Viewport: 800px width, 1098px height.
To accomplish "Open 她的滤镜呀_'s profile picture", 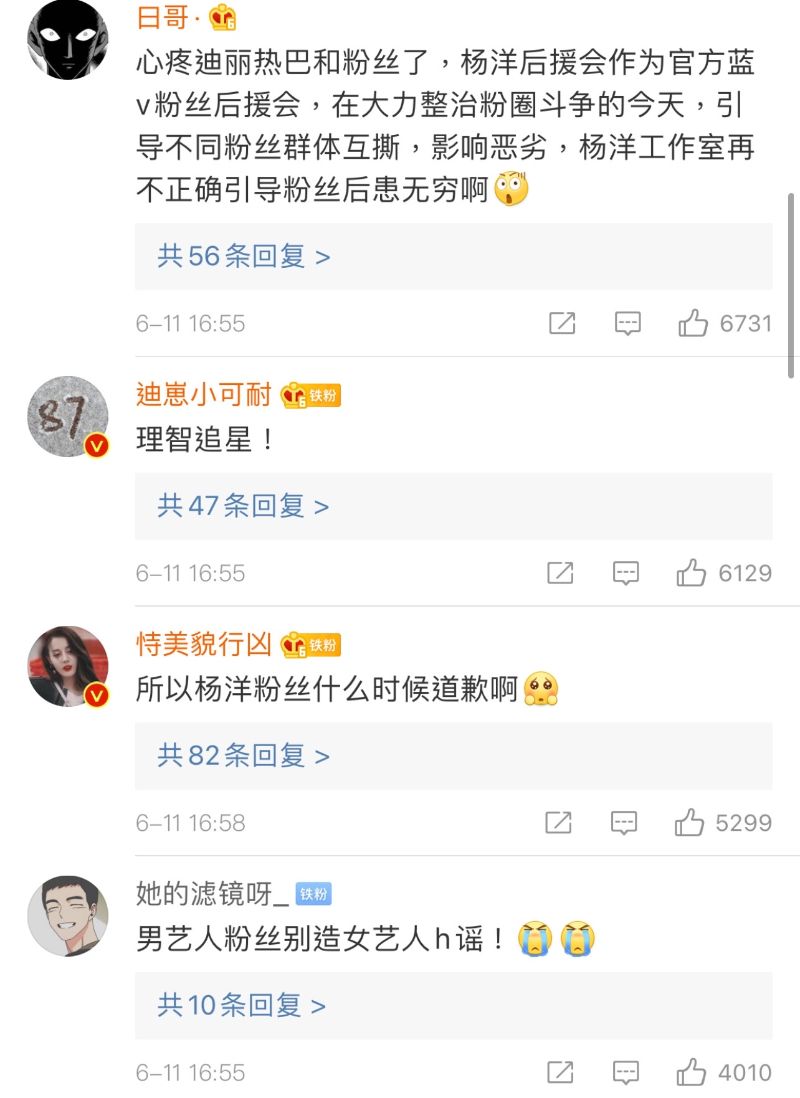I will tap(67, 916).
